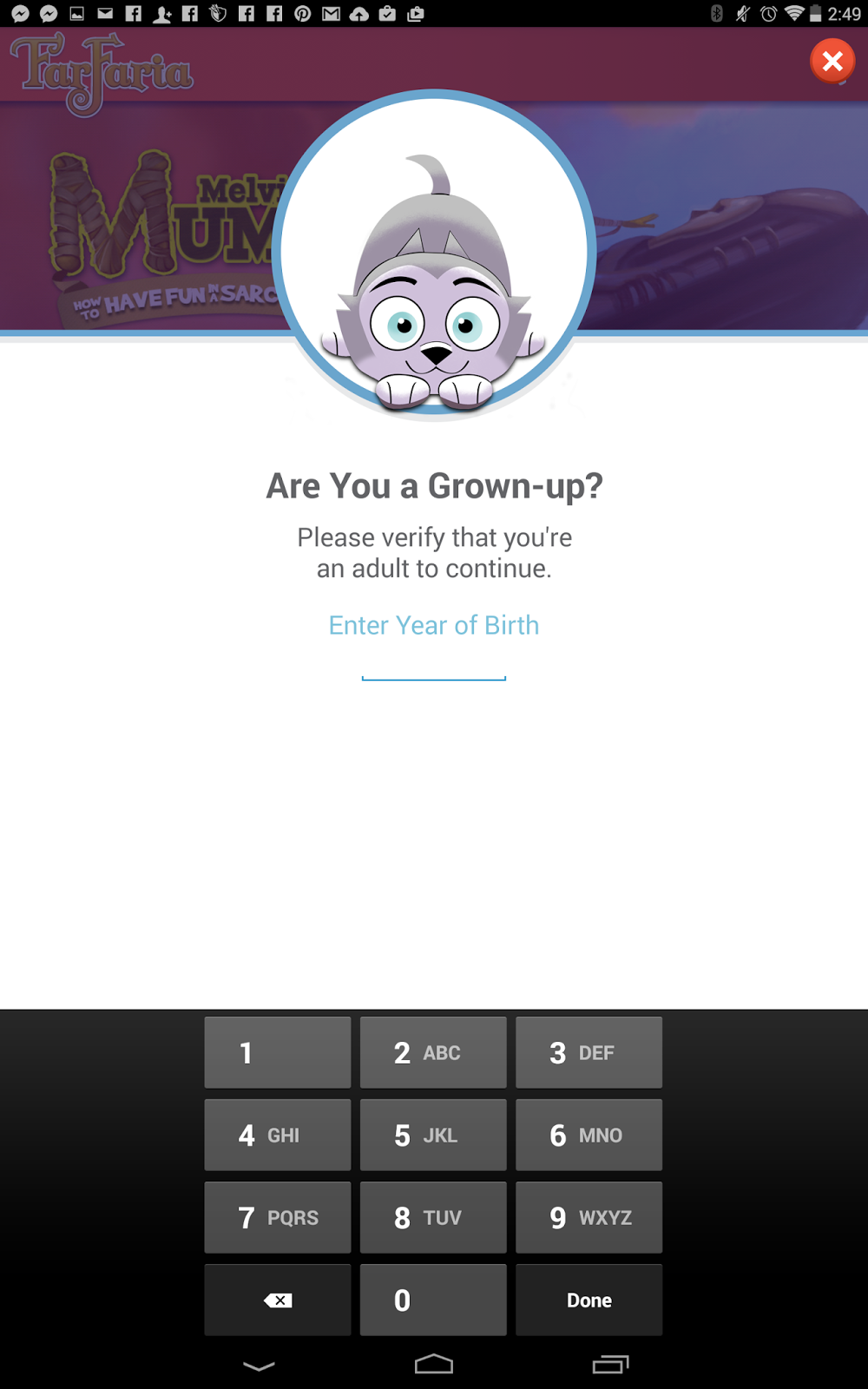868x1389 pixels.
Task: Hit the 5 JKL key
Action: click(x=433, y=1135)
